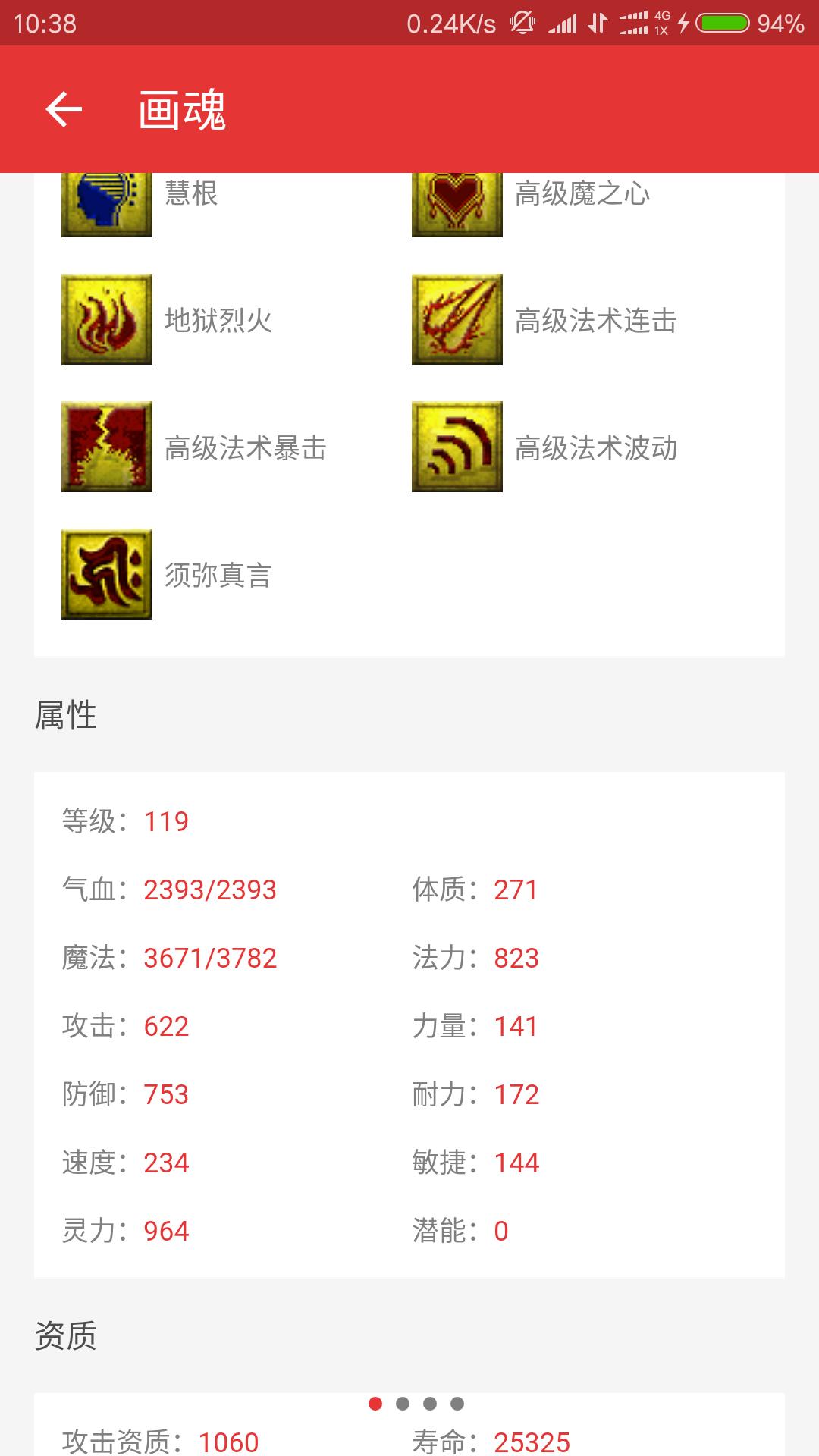
Task: Open the 高级法术波动 skill
Action: tap(457, 447)
